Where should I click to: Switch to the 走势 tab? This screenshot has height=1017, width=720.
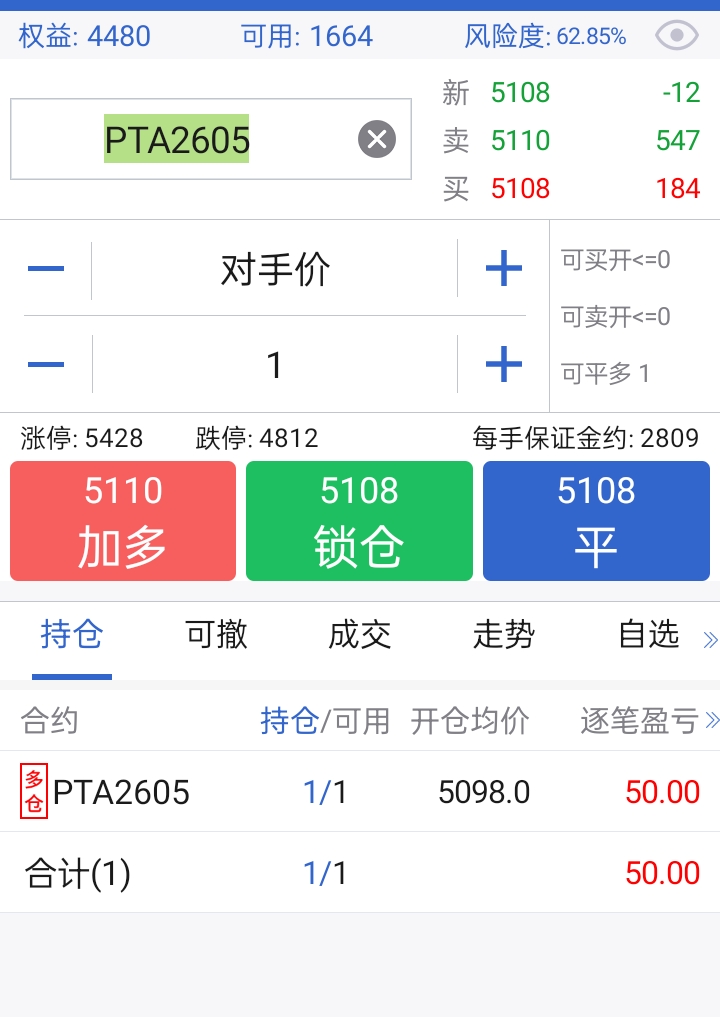pos(502,637)
